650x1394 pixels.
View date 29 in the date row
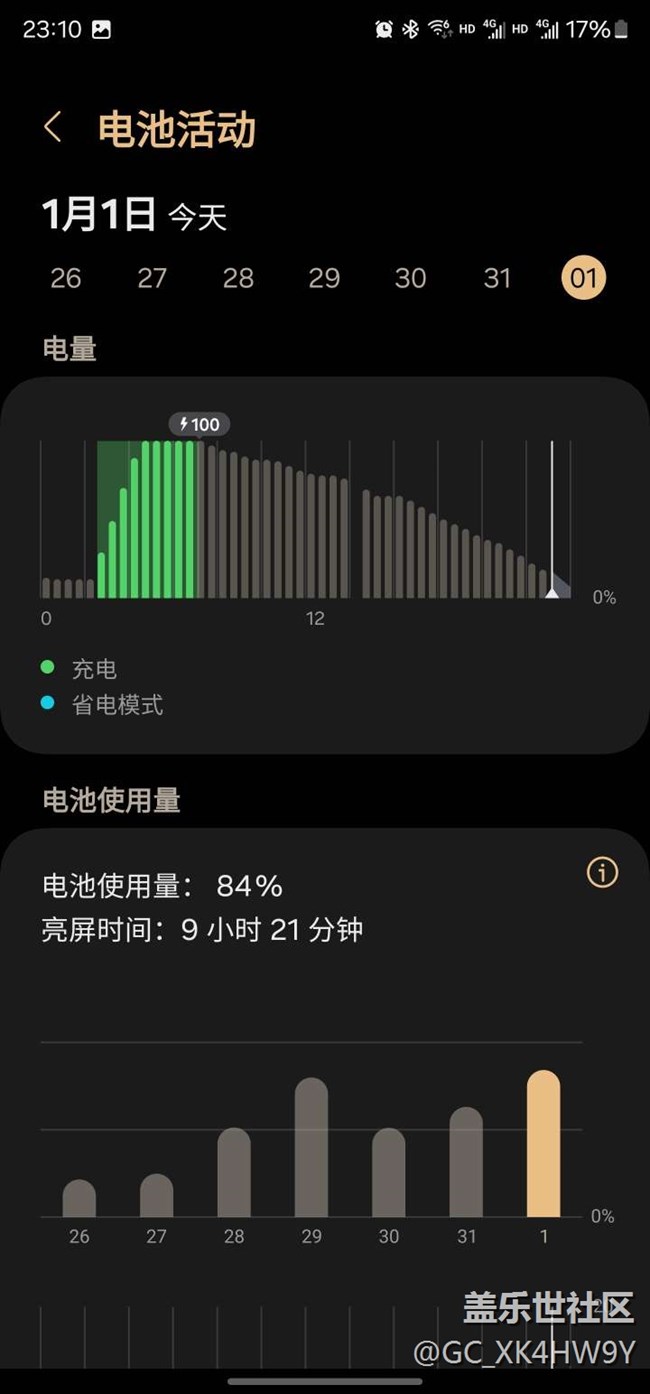324,277
